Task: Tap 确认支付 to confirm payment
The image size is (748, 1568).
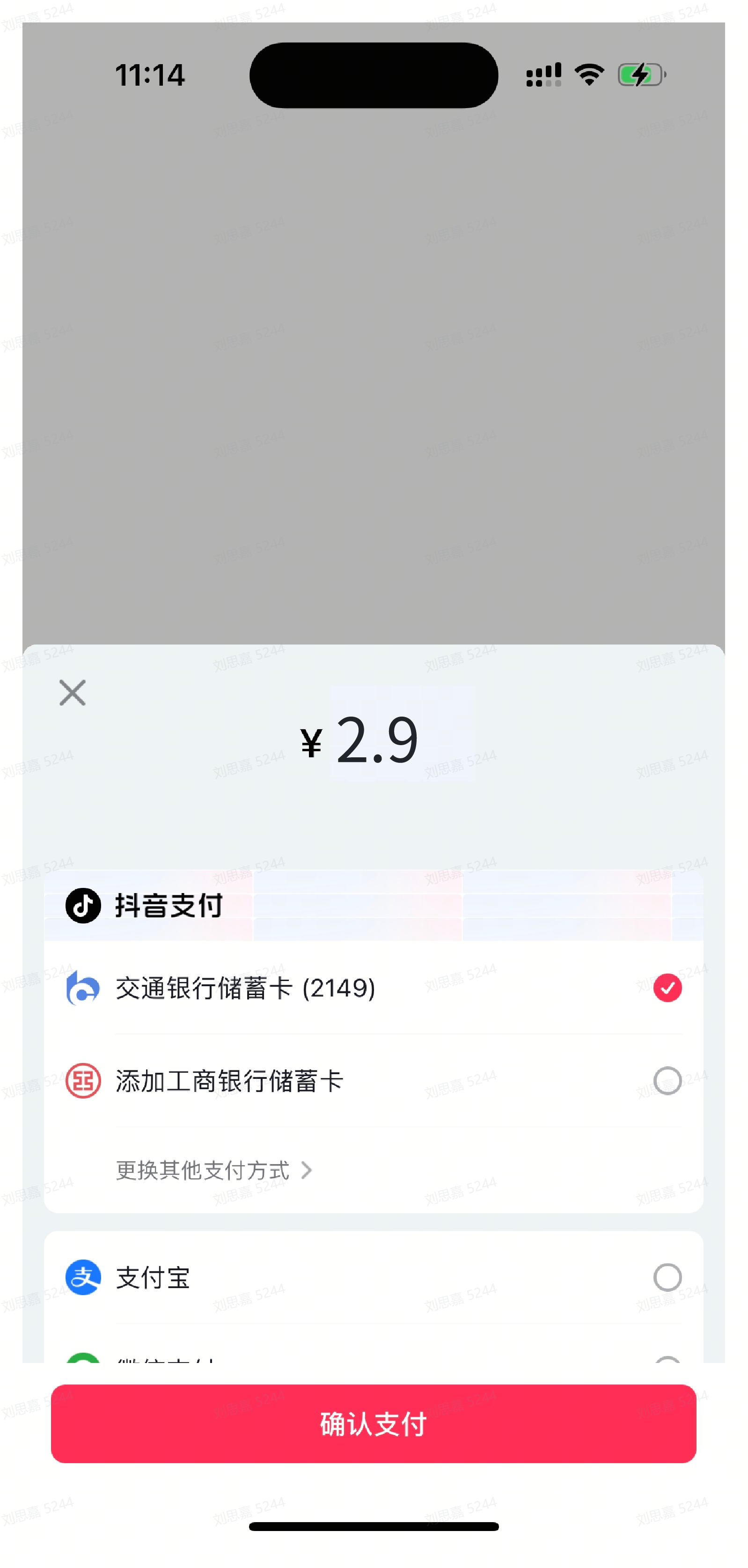Action: 374,1424
